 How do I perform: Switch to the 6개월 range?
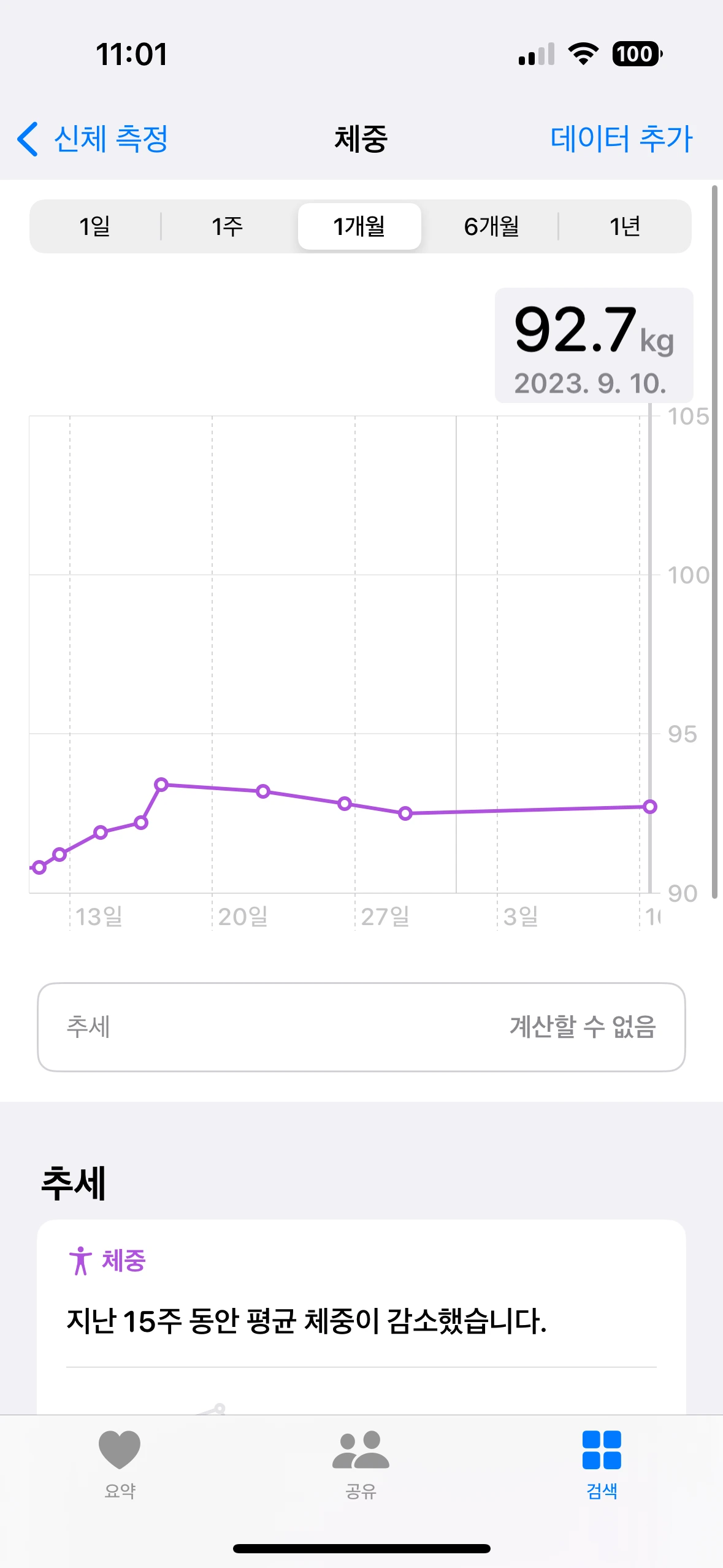(x=492, y=226)
